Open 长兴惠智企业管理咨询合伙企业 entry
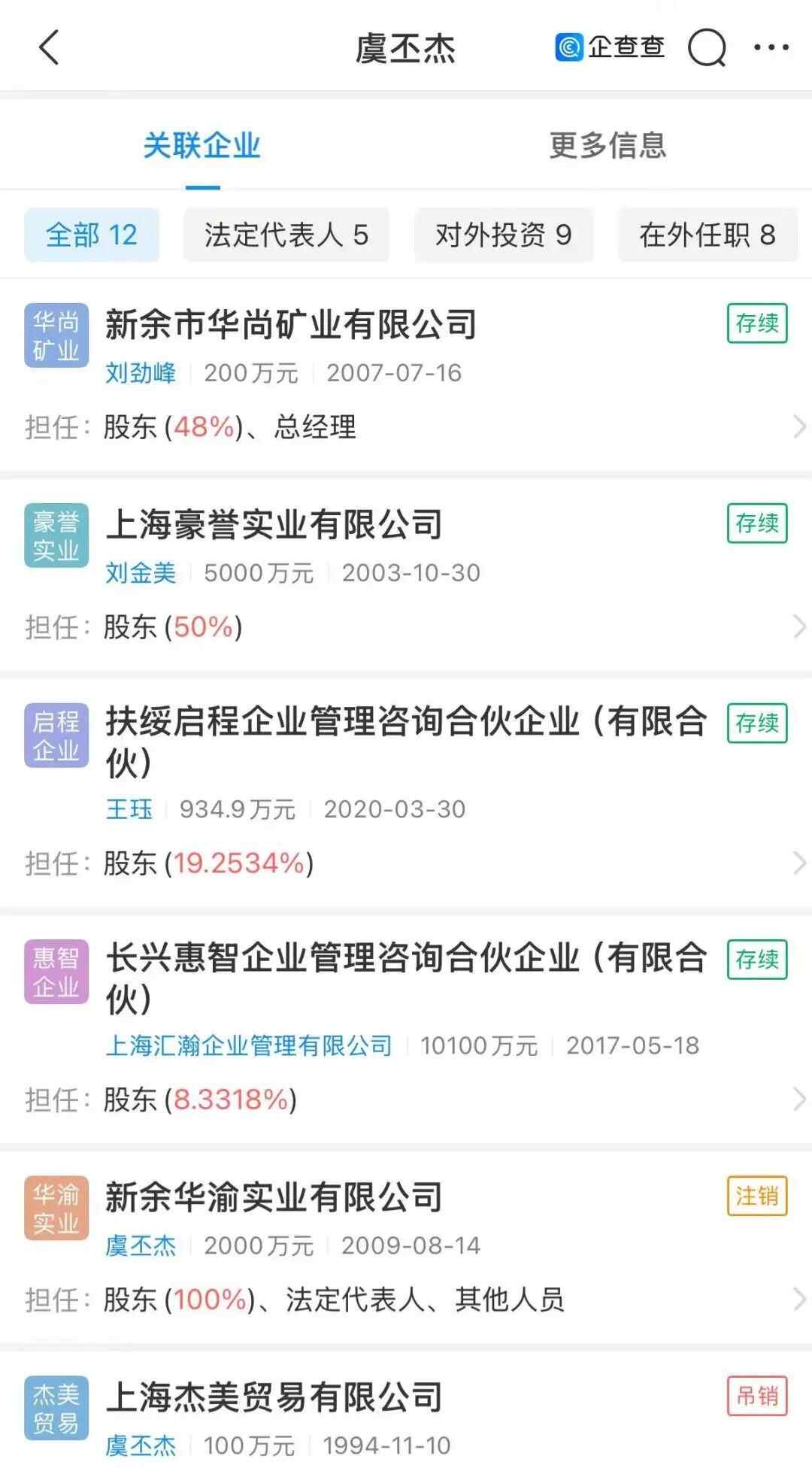 [406, 960]
